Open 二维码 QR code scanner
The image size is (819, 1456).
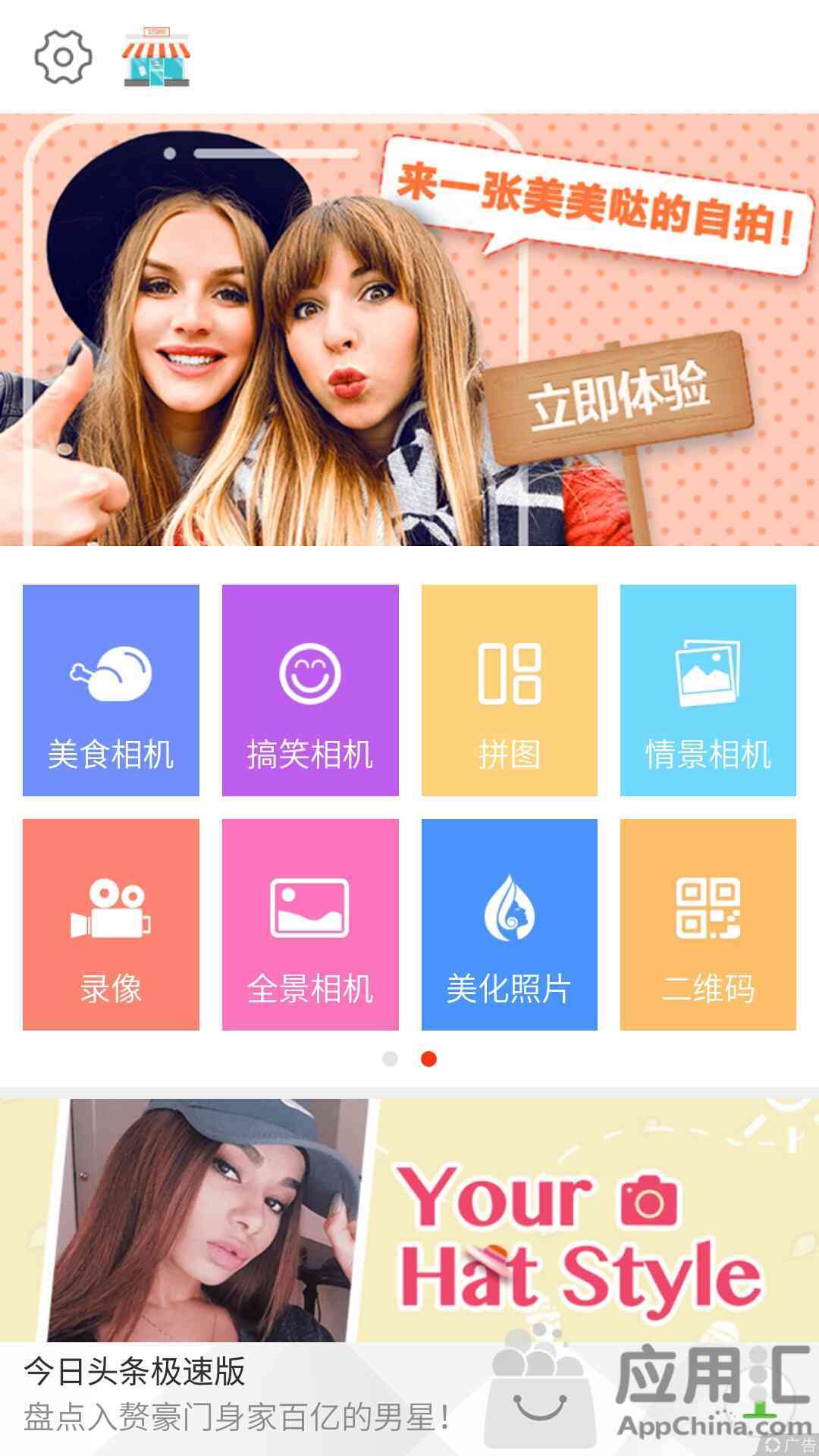(708, 924)
